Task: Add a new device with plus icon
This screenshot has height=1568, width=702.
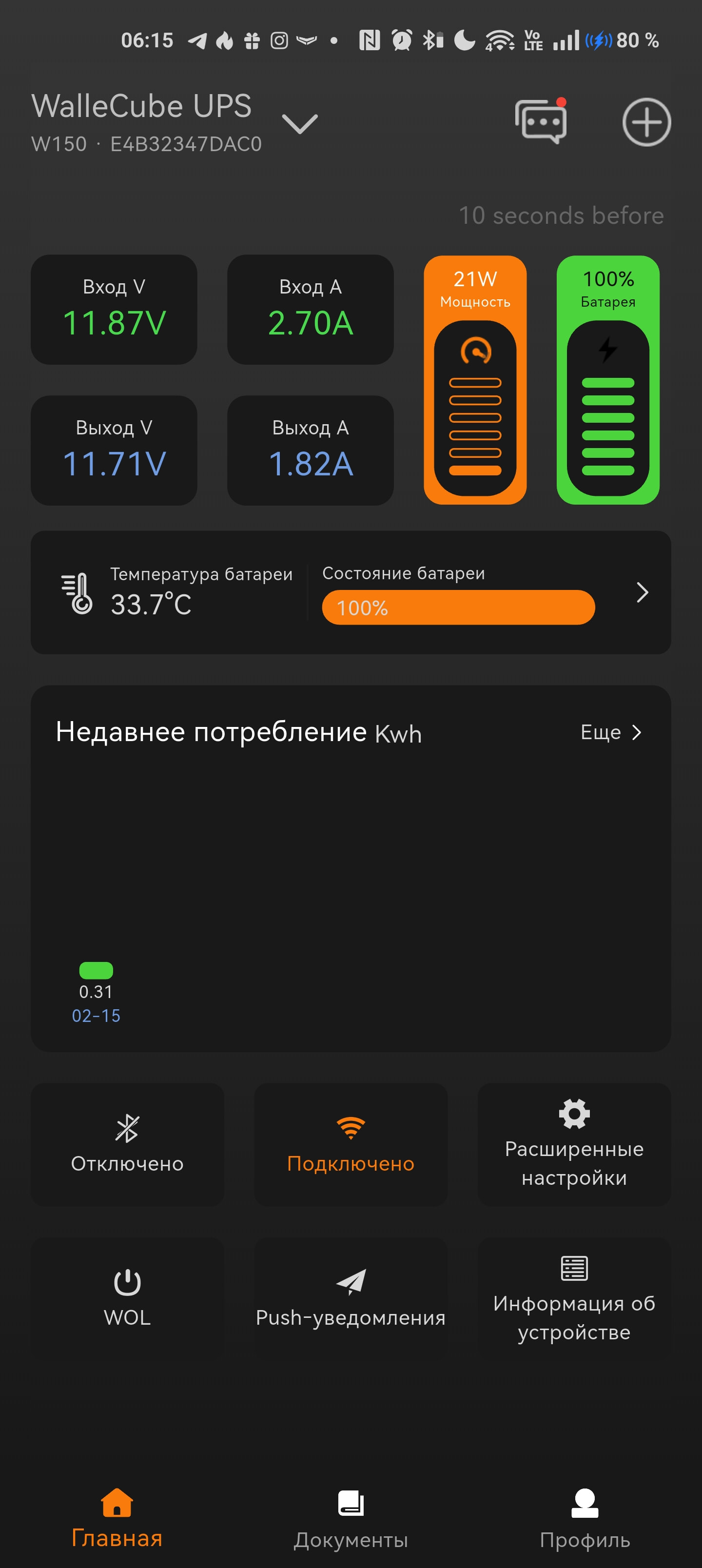Action: click(646, 122)
